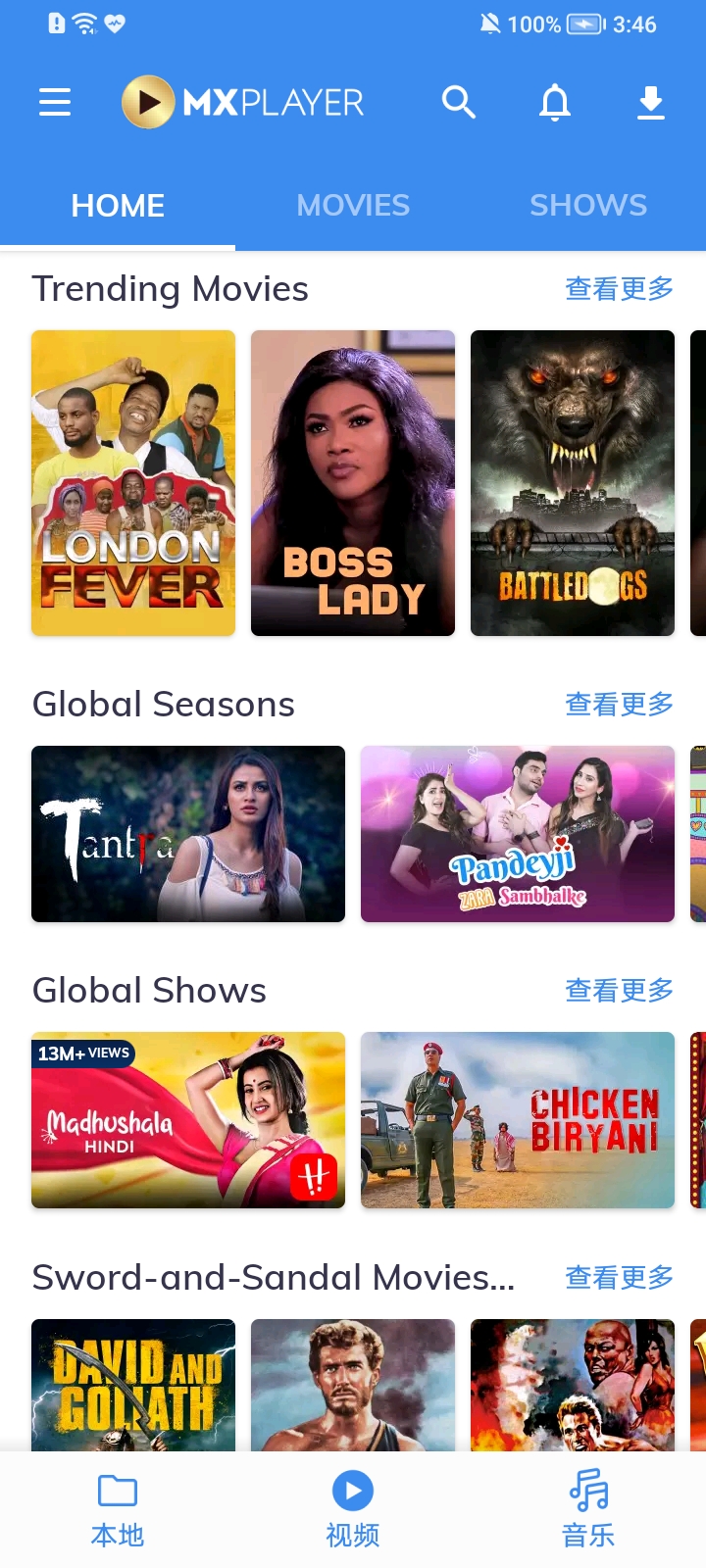
Task: Open the Madhushala Hindi show
Action: tap(188, 1120)
